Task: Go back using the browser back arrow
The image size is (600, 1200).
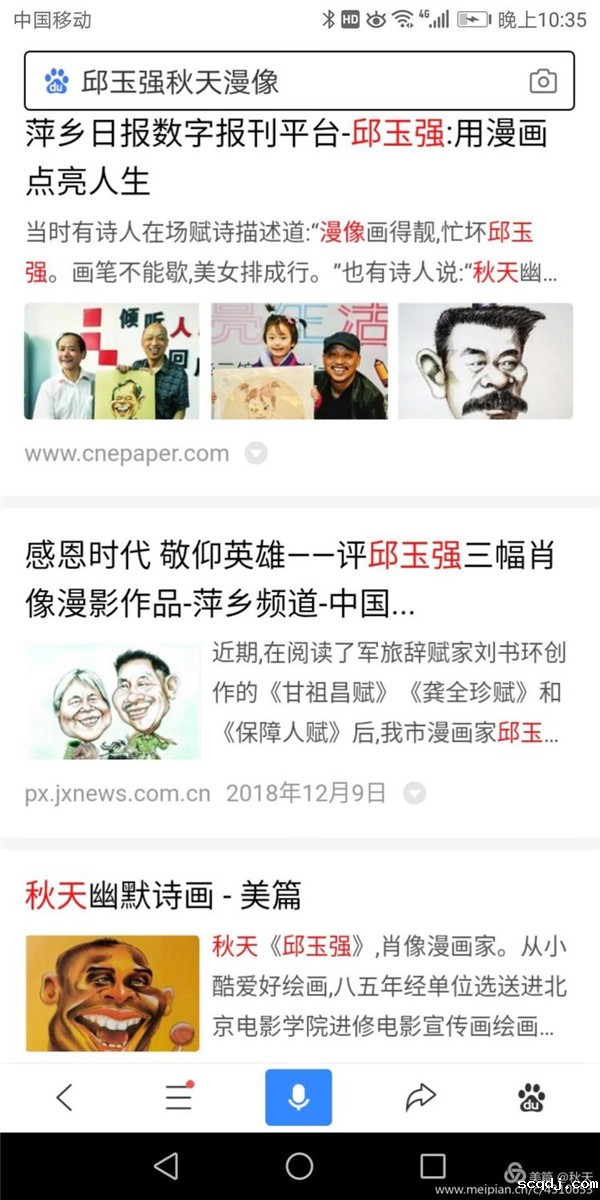Action: (64, 1097)
